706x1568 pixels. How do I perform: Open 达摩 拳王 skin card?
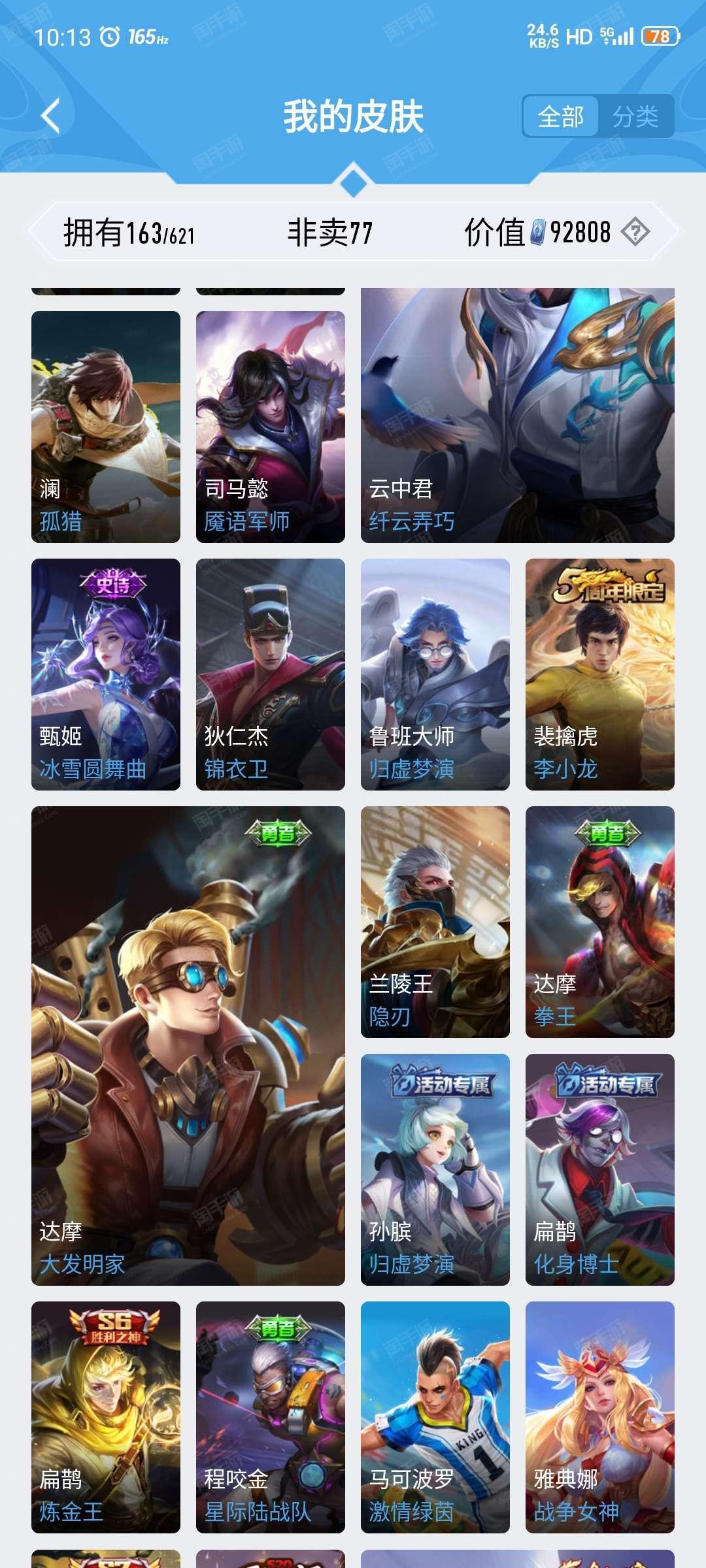click(600, 922)
